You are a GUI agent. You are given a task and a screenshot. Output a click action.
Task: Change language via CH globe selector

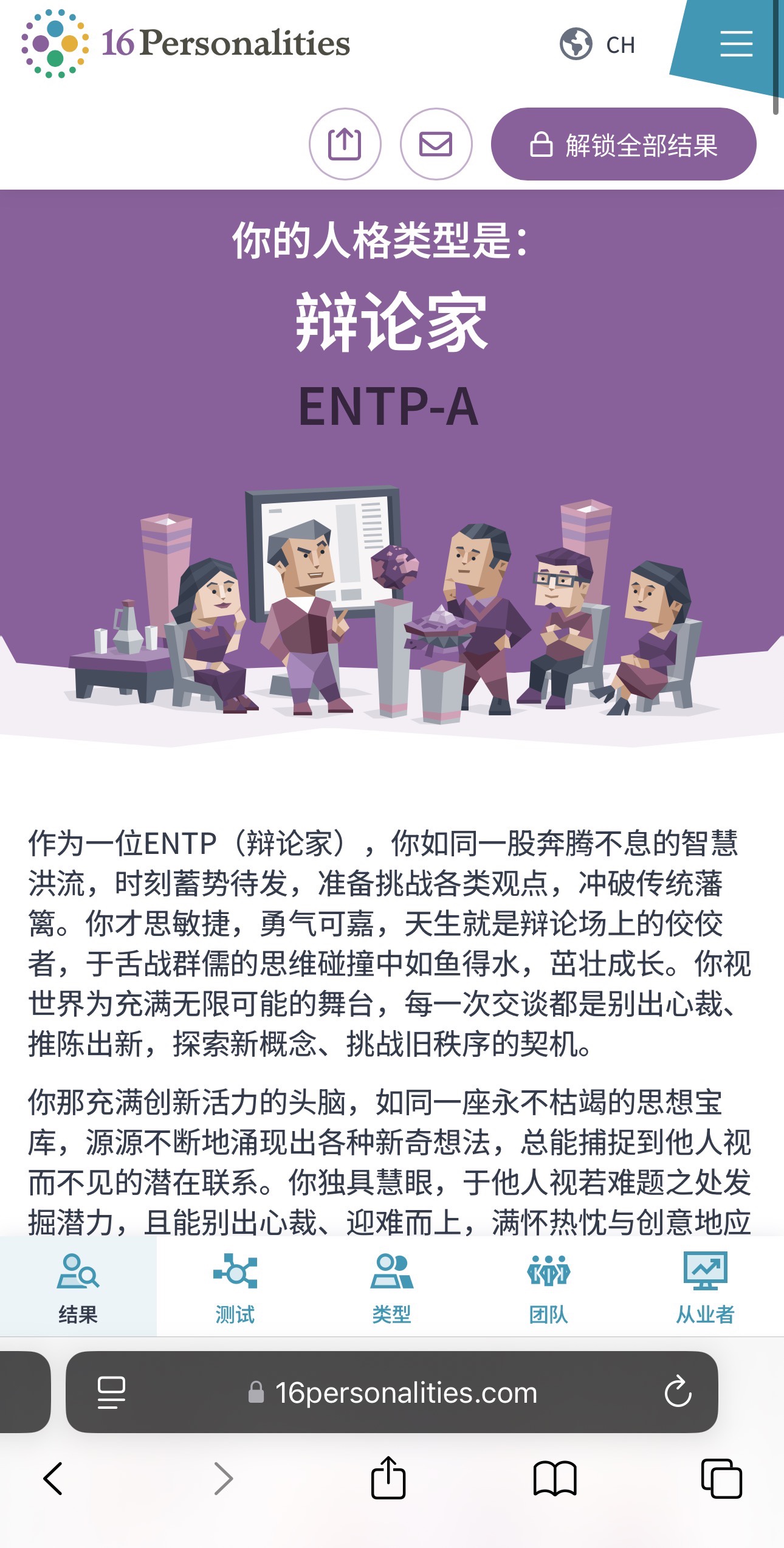pyautogui.click(x=597, y=44)
